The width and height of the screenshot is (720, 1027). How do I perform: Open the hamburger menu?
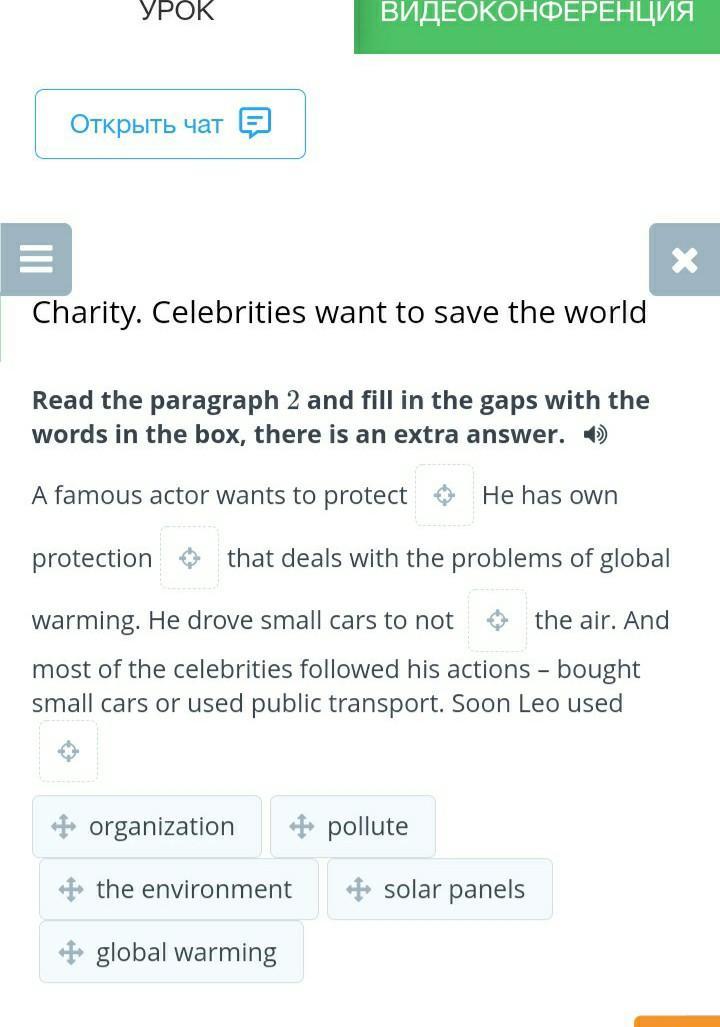(36, 260)
